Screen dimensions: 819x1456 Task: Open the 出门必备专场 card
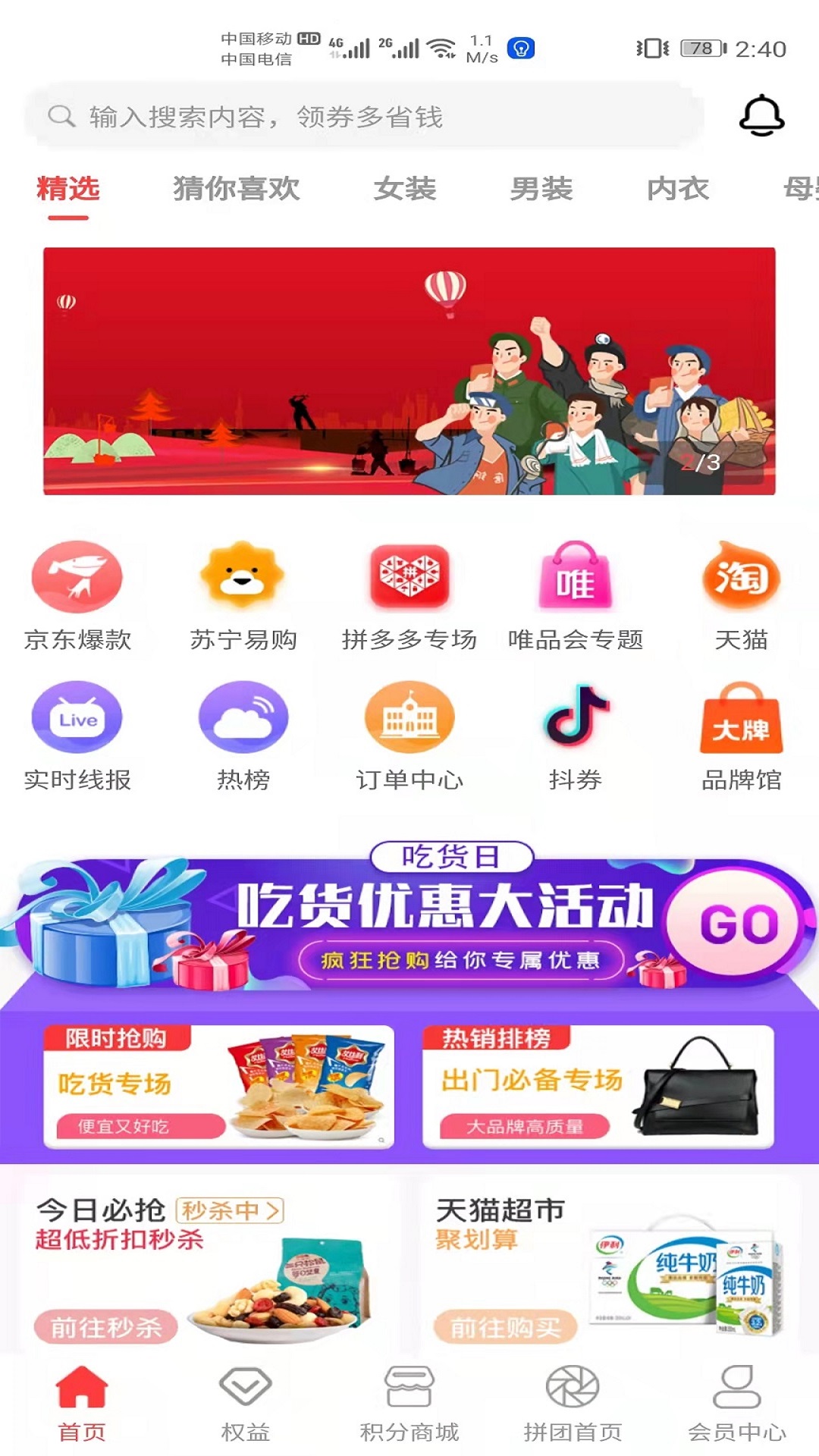click(598, 1087)
